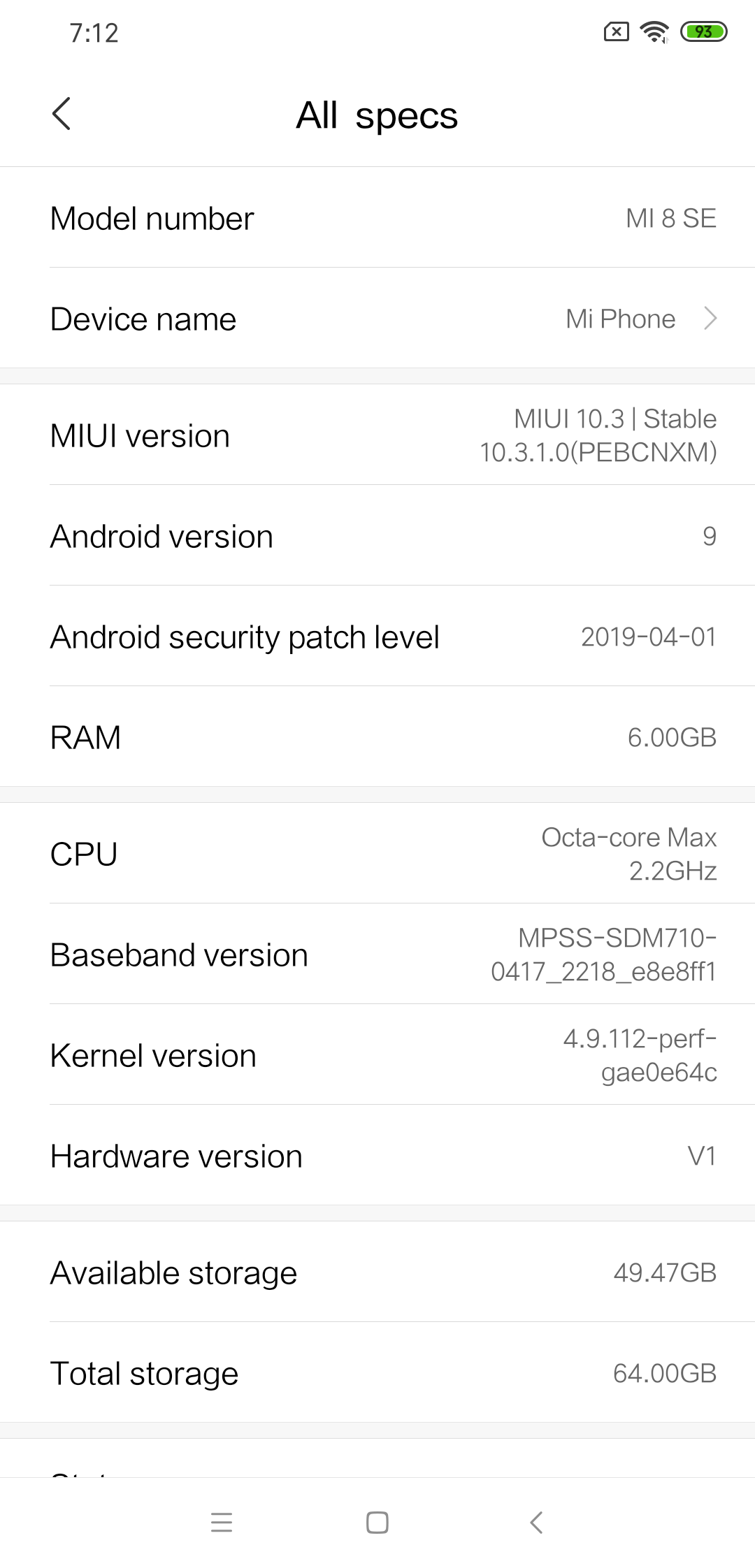Go to home via navigation bar
The height and width of the screenshot is (1568, 755).
(x=377, y=1522)
